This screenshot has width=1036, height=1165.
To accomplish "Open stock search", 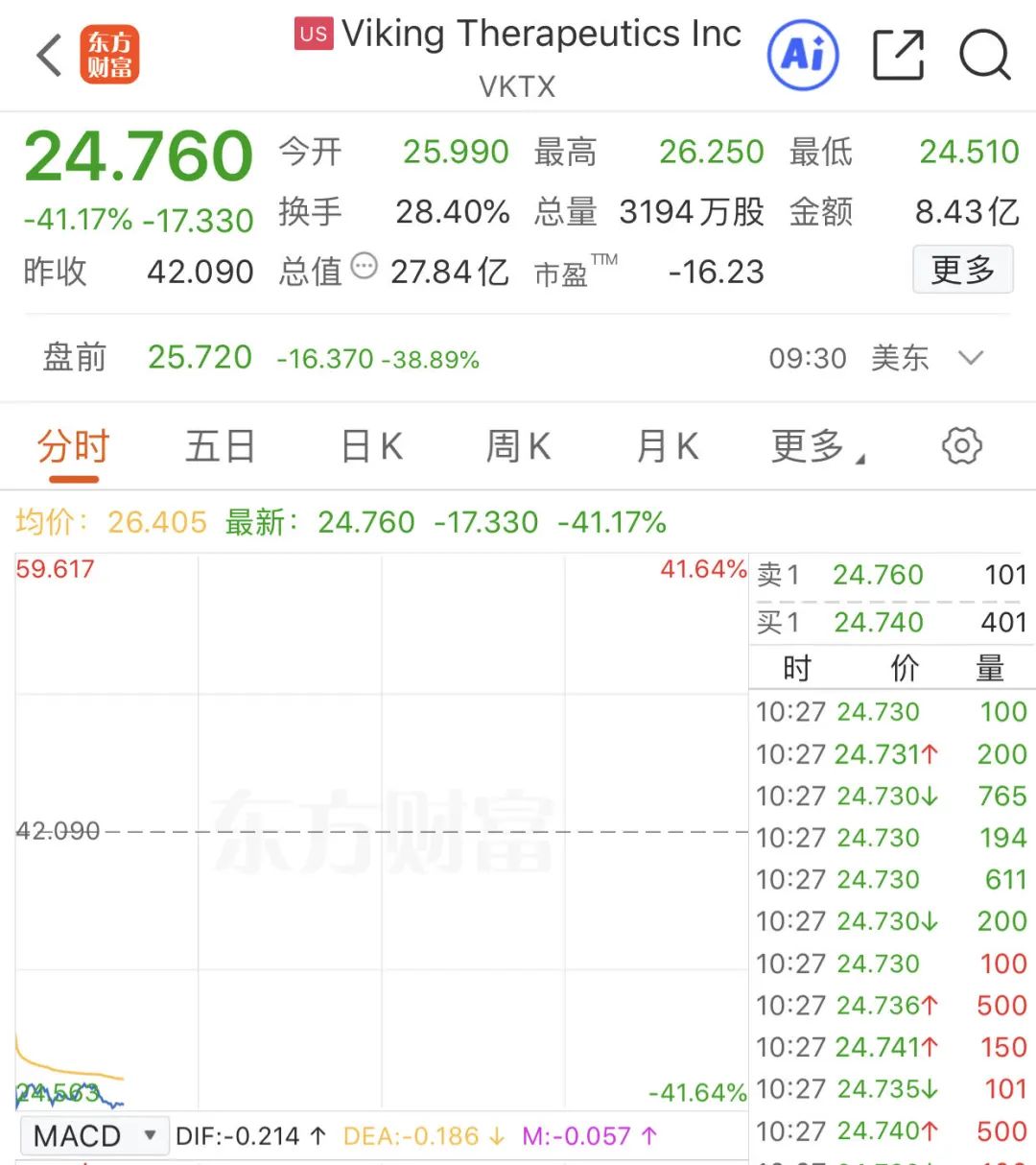I will 984,55.
